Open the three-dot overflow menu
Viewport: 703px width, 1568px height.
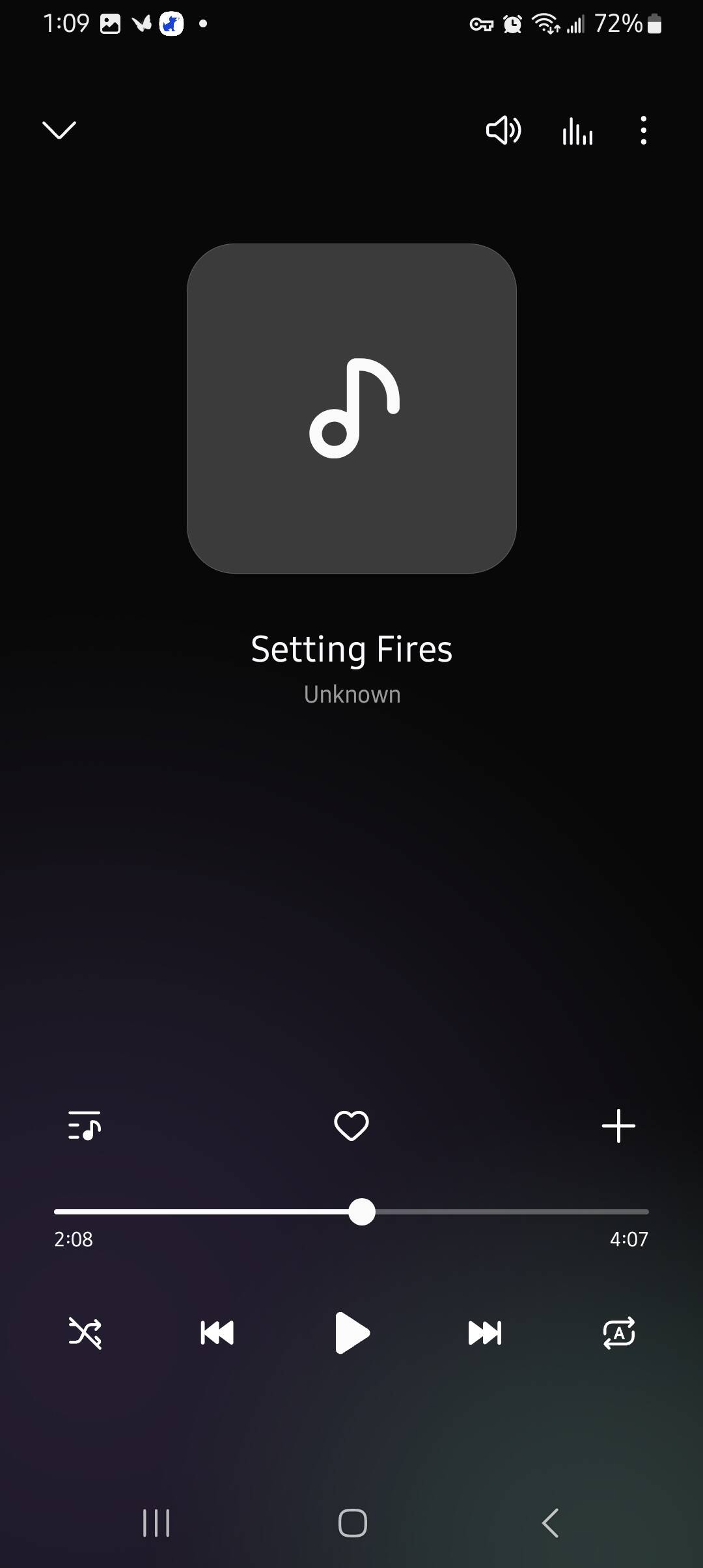tap(643, 130)
